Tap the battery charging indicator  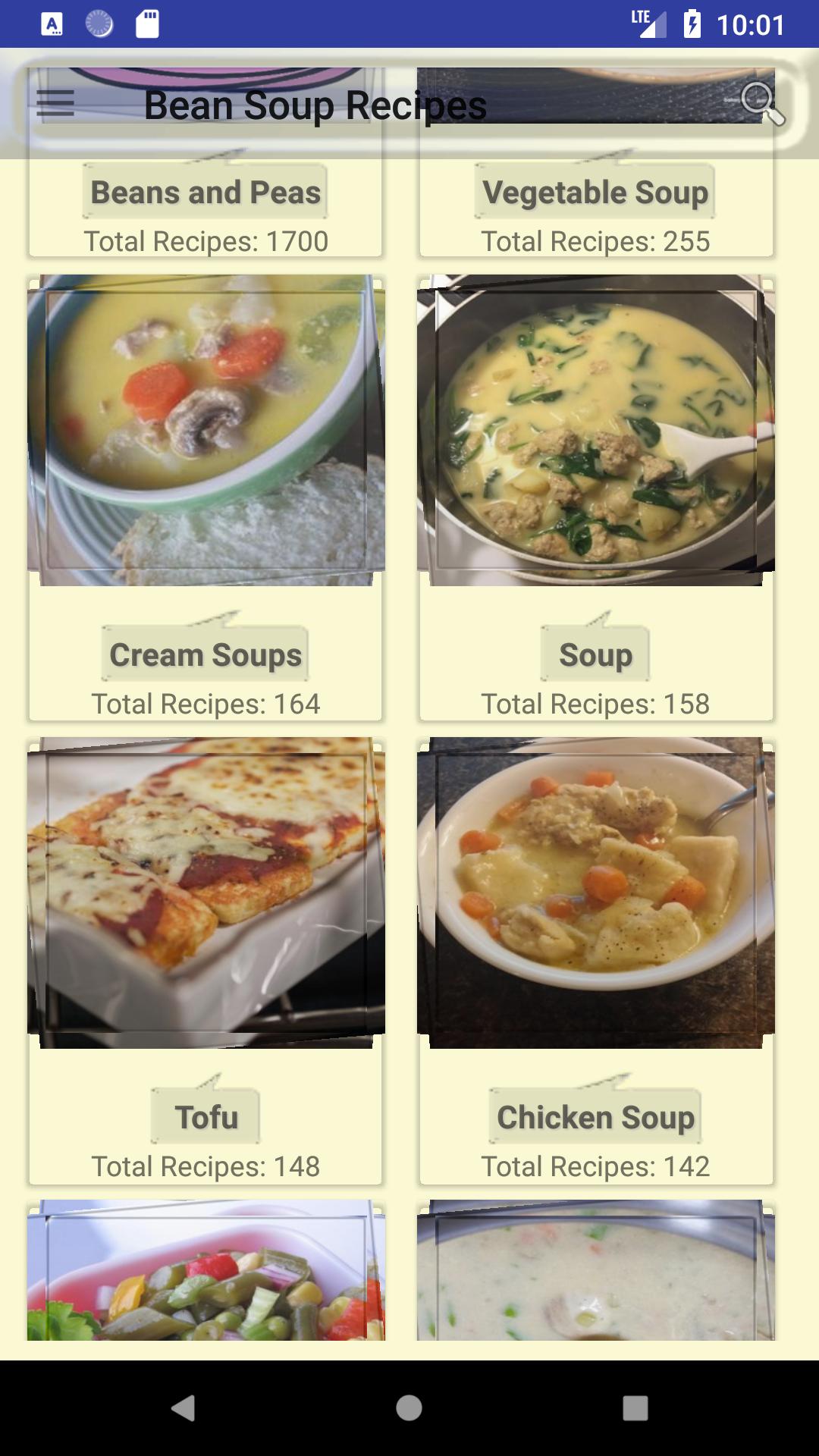tap(691, 24)
